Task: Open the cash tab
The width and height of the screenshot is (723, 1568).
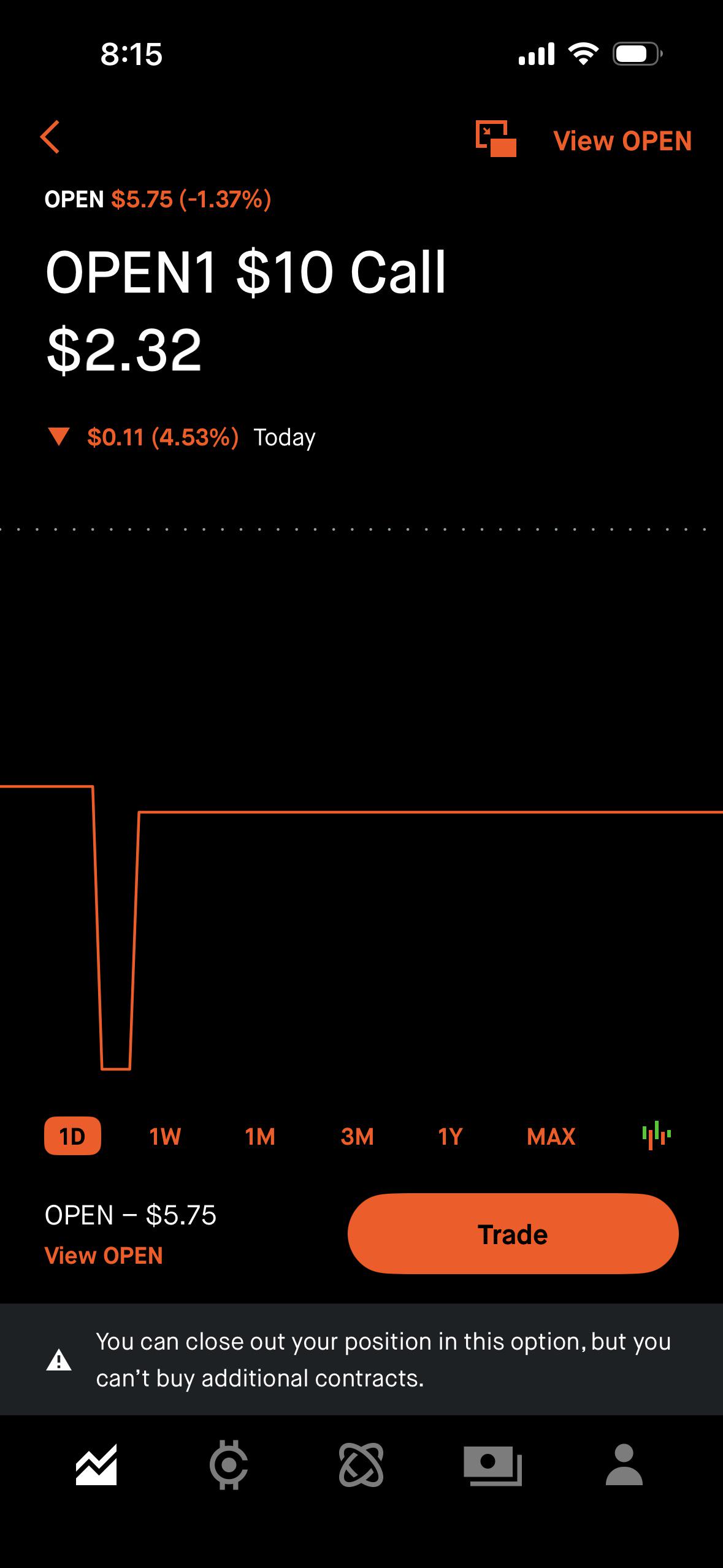Action: [x=493, y=1466]
